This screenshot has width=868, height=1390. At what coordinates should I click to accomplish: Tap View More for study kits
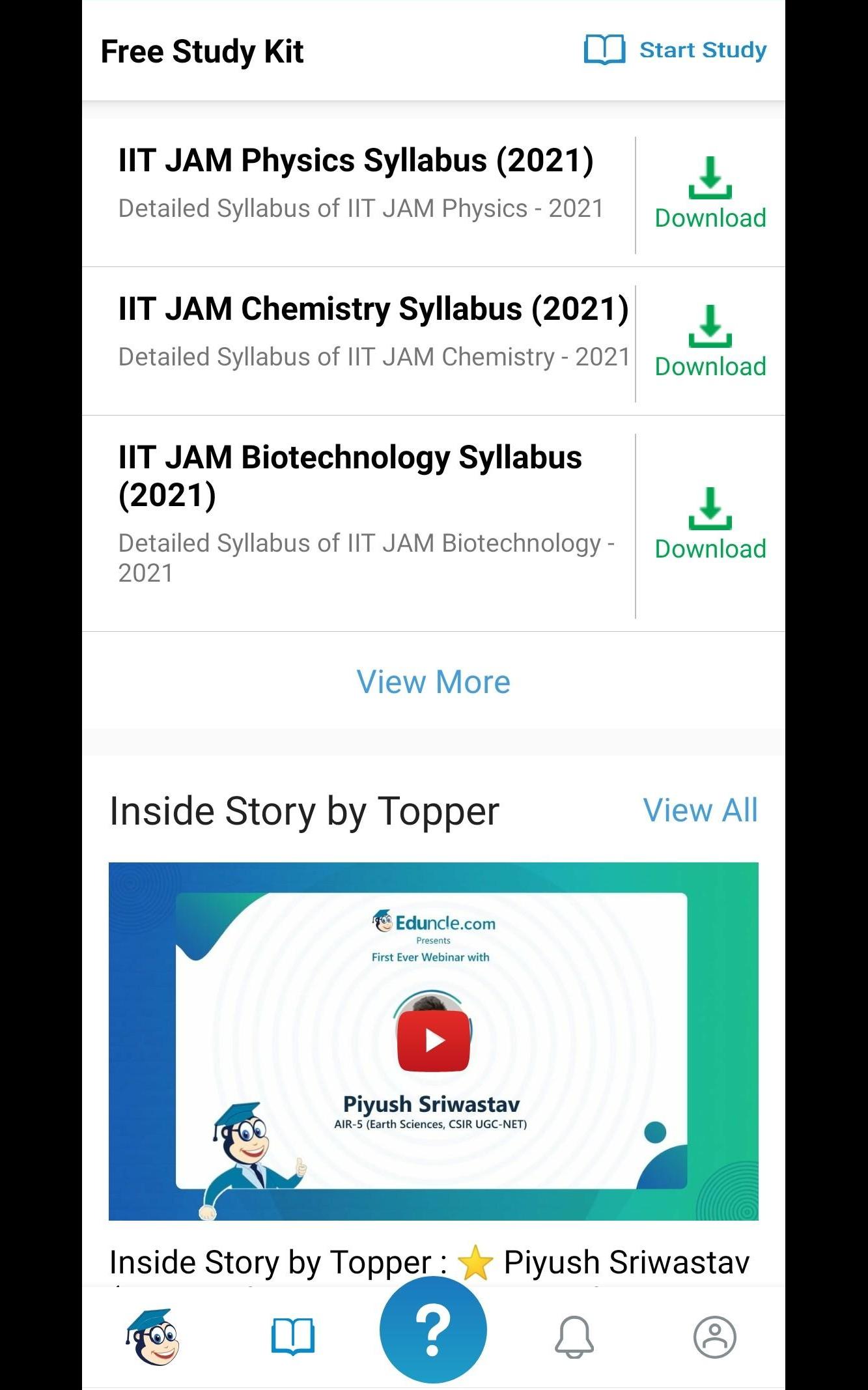coord(433,682)
